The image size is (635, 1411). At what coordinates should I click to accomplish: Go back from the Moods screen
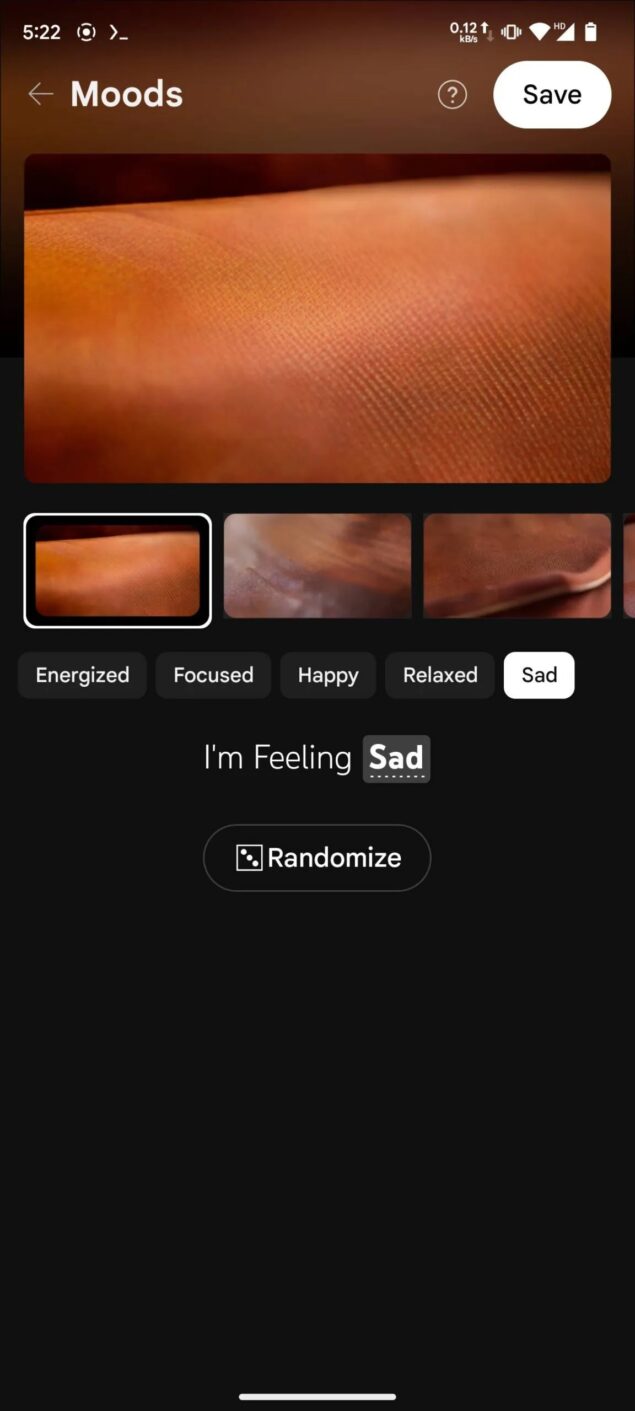coord(41,94)
